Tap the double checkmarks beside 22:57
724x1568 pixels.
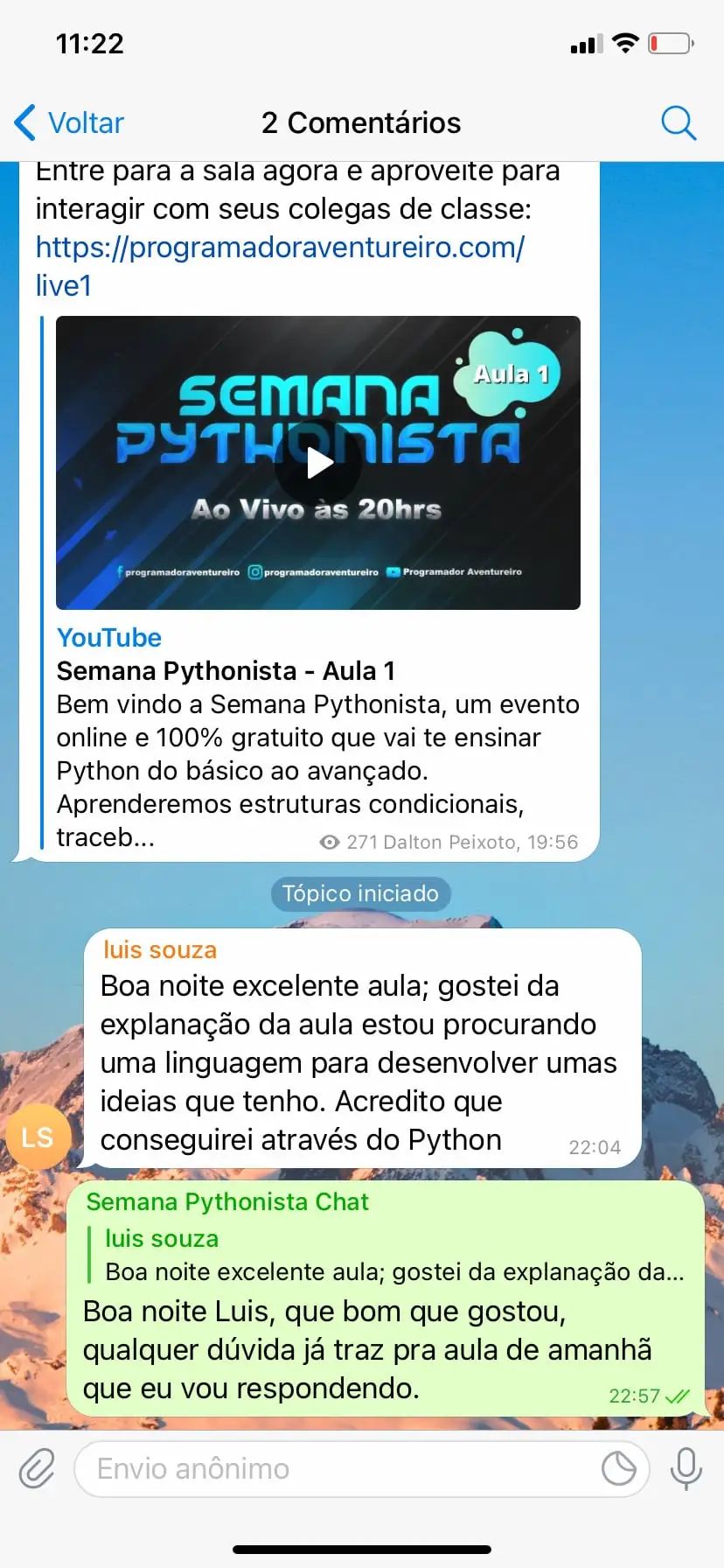point(678,1396)
